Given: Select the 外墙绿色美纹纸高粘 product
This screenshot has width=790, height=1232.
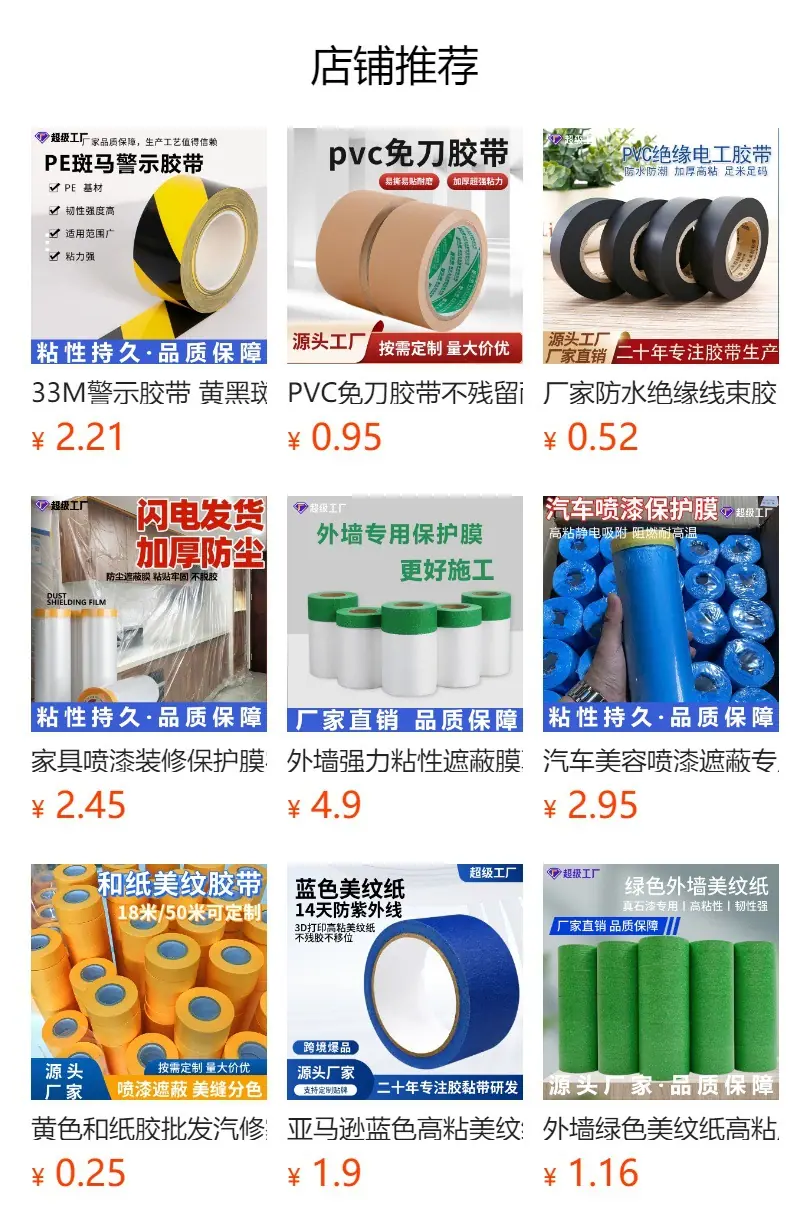Looking at the screenshot, I should 661,1027.
